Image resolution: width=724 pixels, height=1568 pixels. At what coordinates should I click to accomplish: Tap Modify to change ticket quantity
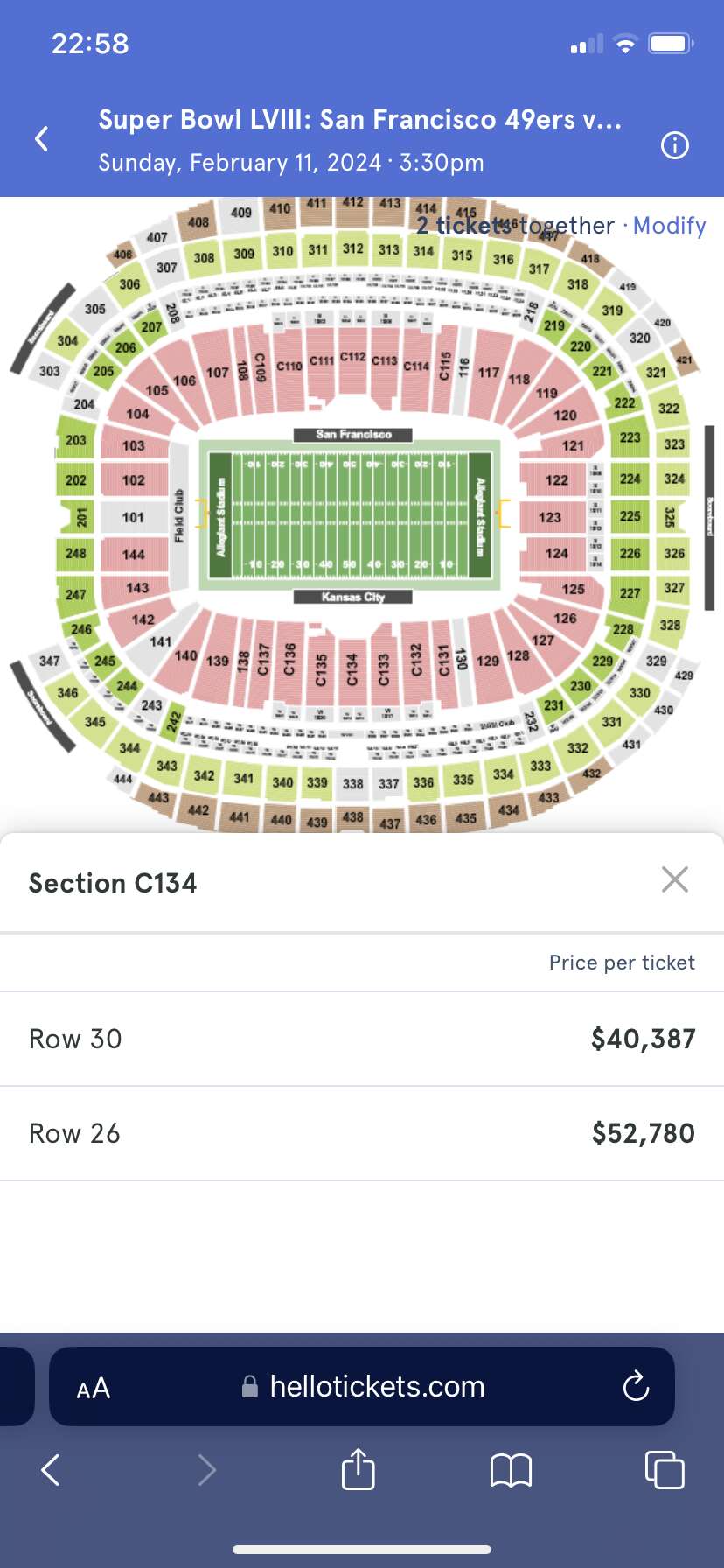click(x=669, y=226)
